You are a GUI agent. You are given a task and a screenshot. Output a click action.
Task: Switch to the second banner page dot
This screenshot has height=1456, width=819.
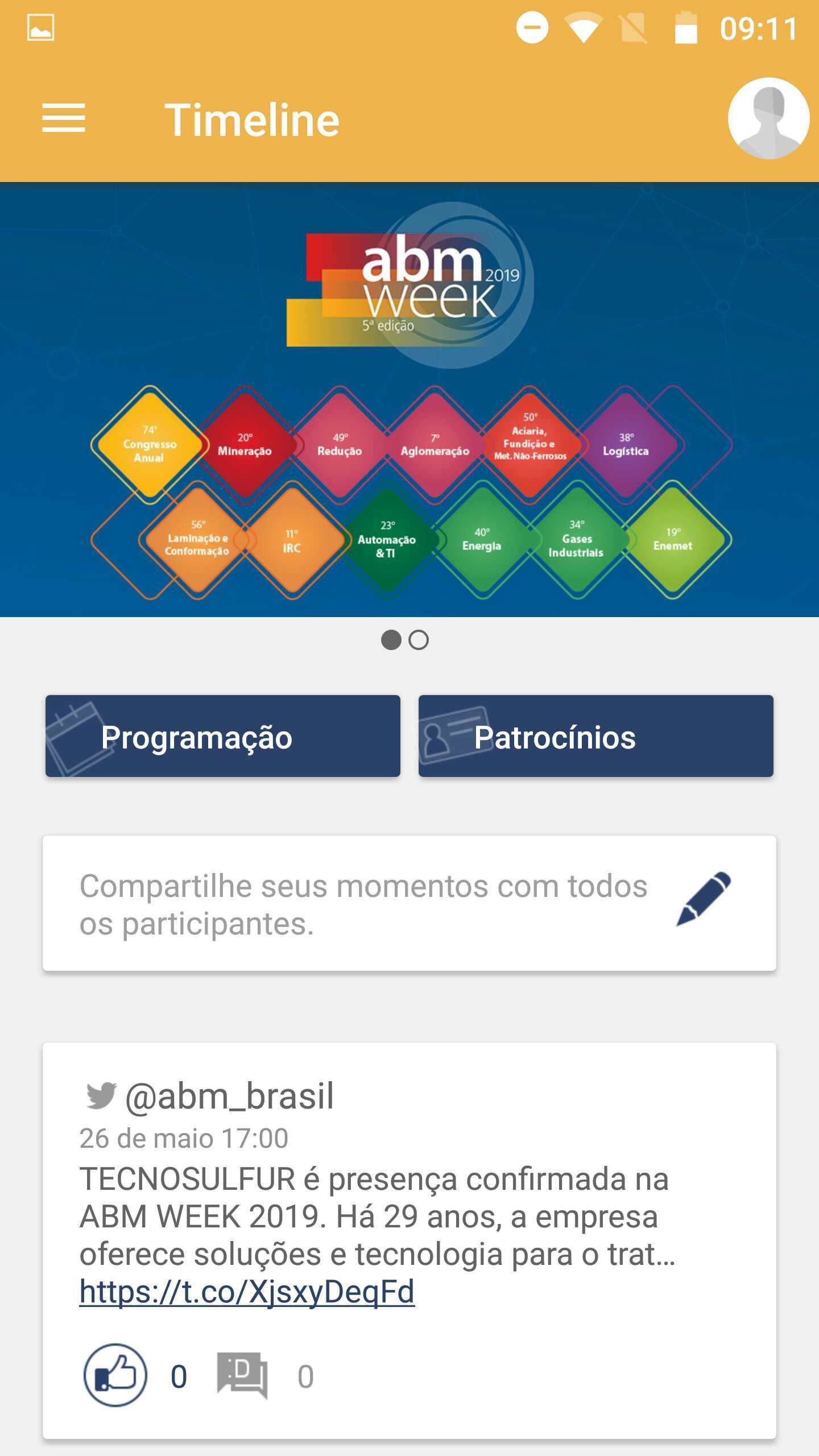419,640
